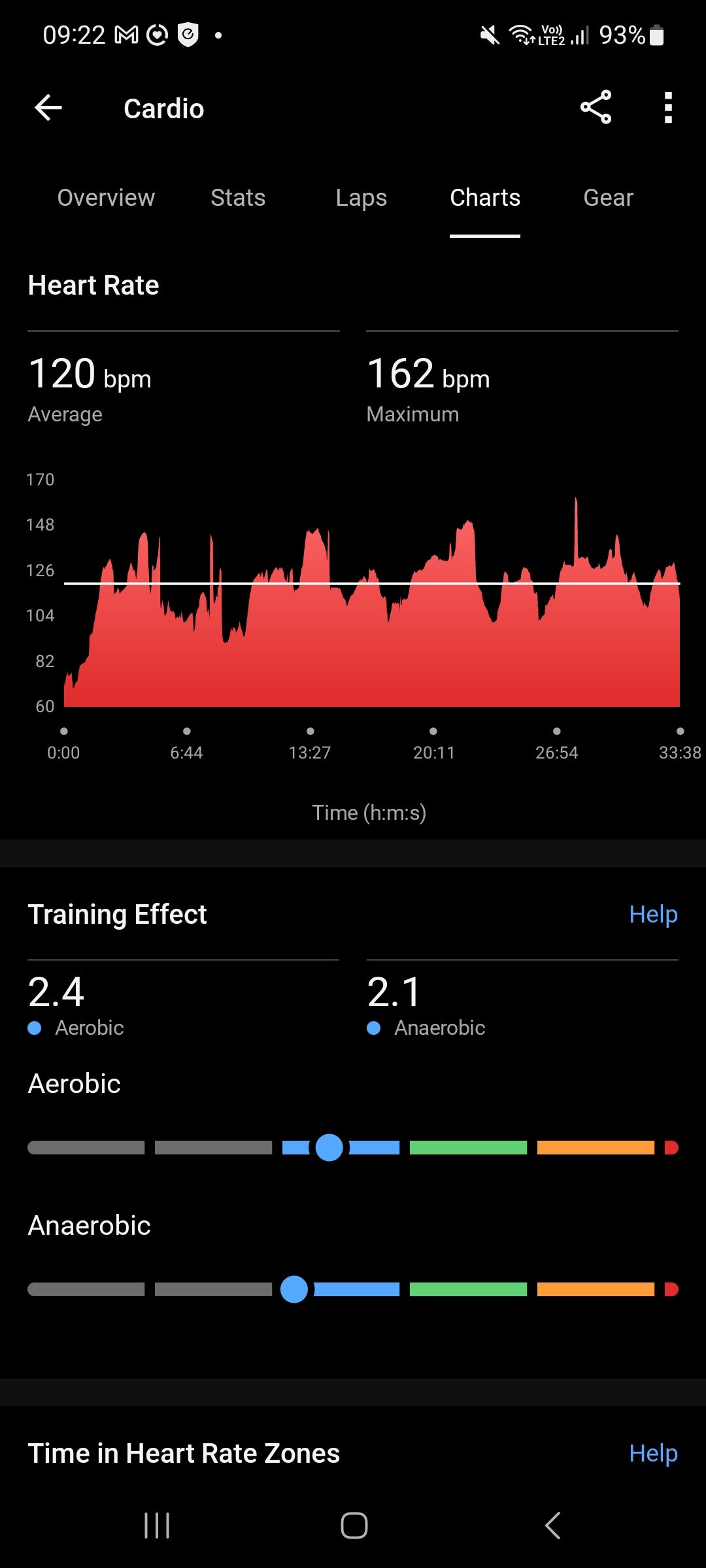Viewport: 706px width, 1568px height.
Task: Open the Laps tab
Action: tap(361, 198)
